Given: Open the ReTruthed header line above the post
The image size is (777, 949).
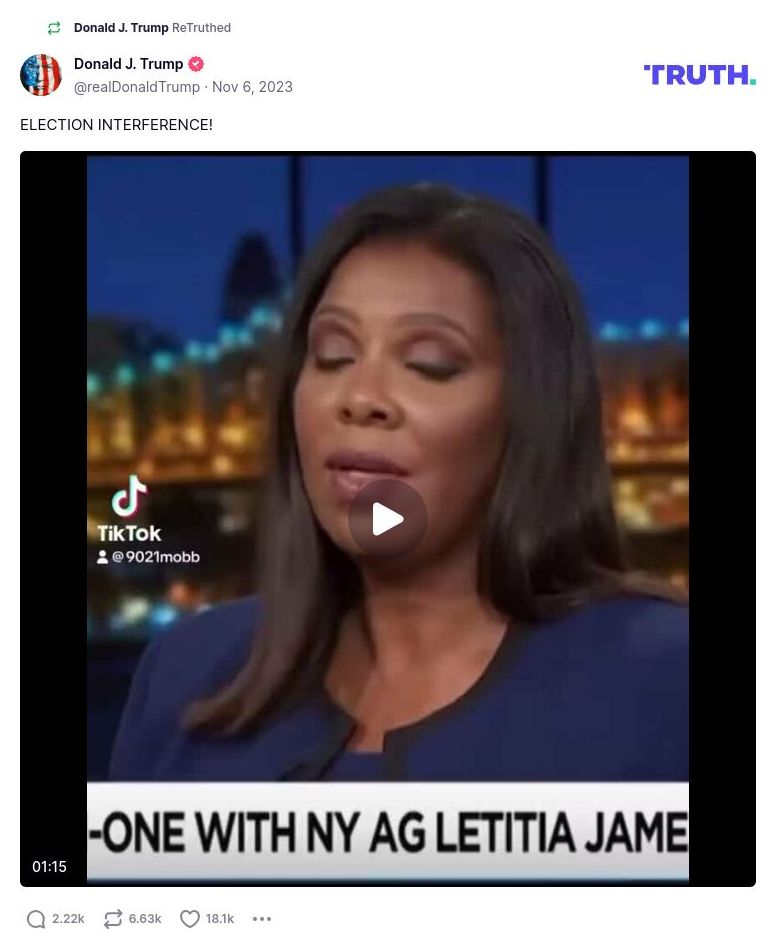Looking at the screenshot, I should tap(151, 28).
